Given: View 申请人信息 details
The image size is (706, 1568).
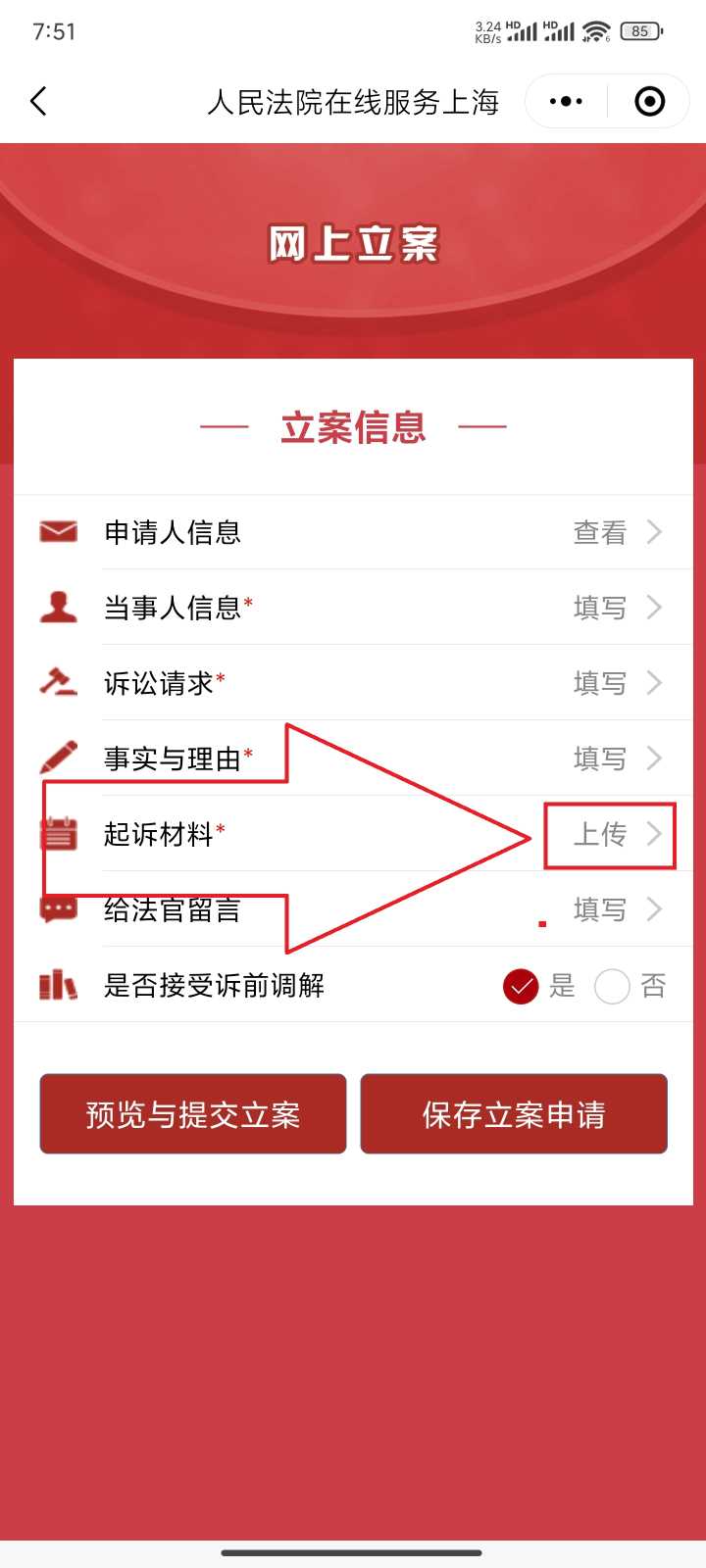Looking at the screenshot, I should [617, 532].
